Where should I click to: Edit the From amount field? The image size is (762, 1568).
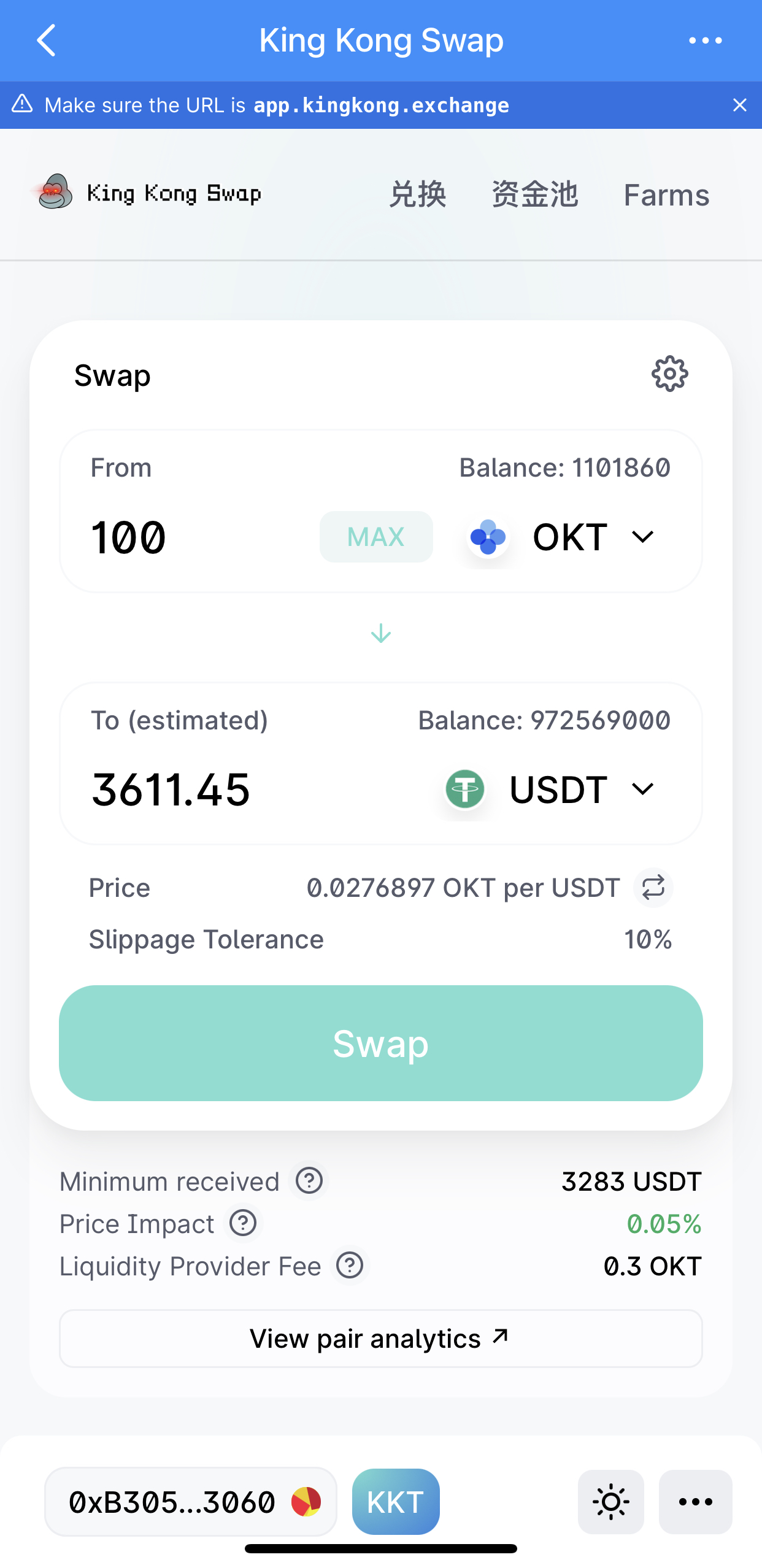[x=196, y=537]
